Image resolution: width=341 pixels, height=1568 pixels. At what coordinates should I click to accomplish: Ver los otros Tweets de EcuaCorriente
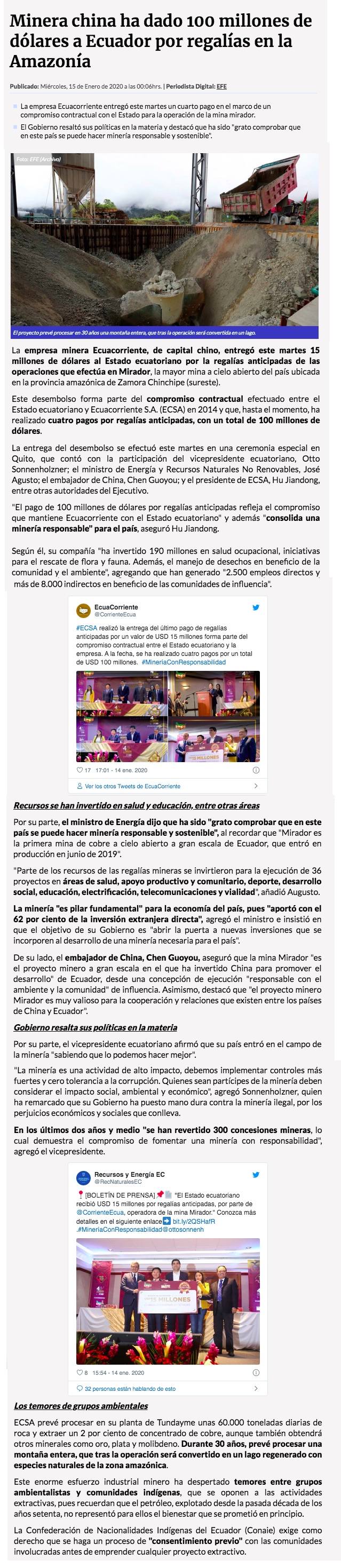132,786
